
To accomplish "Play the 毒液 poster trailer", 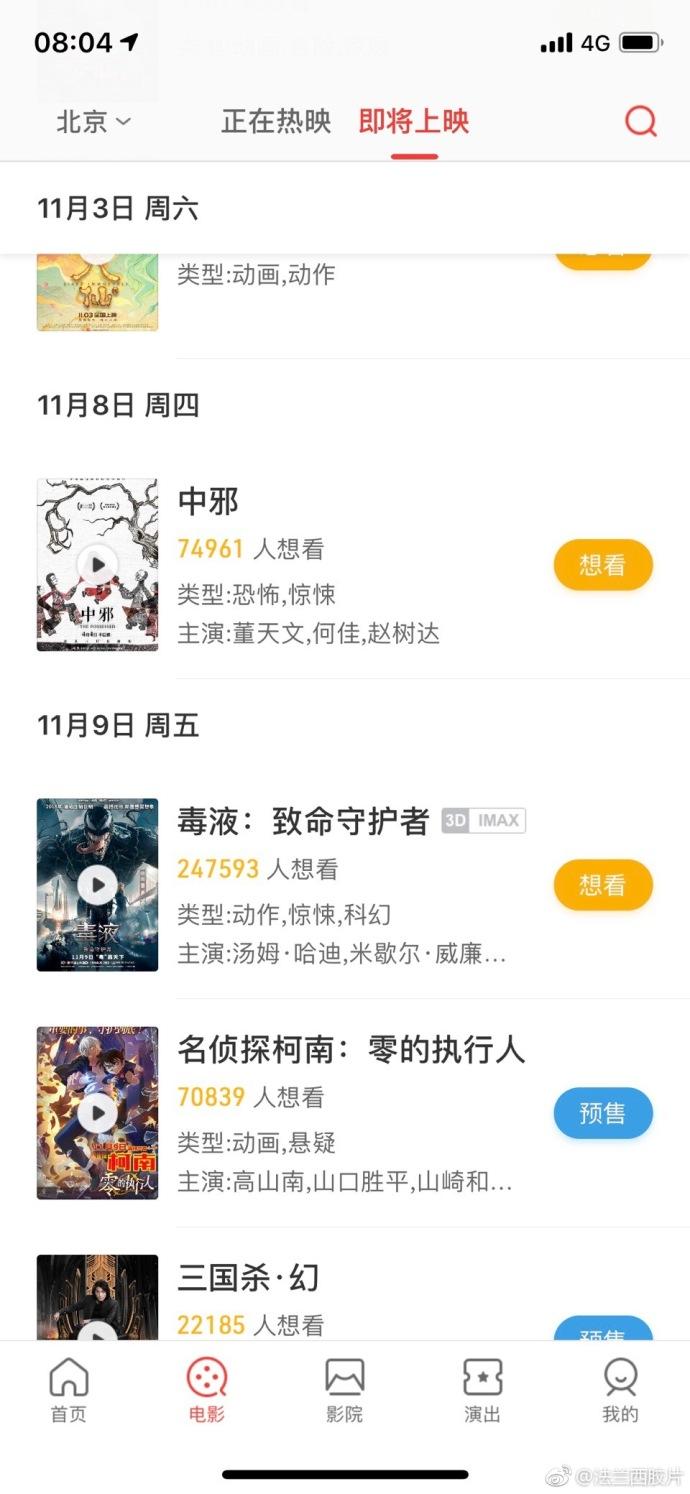I will tap(97, 885).
